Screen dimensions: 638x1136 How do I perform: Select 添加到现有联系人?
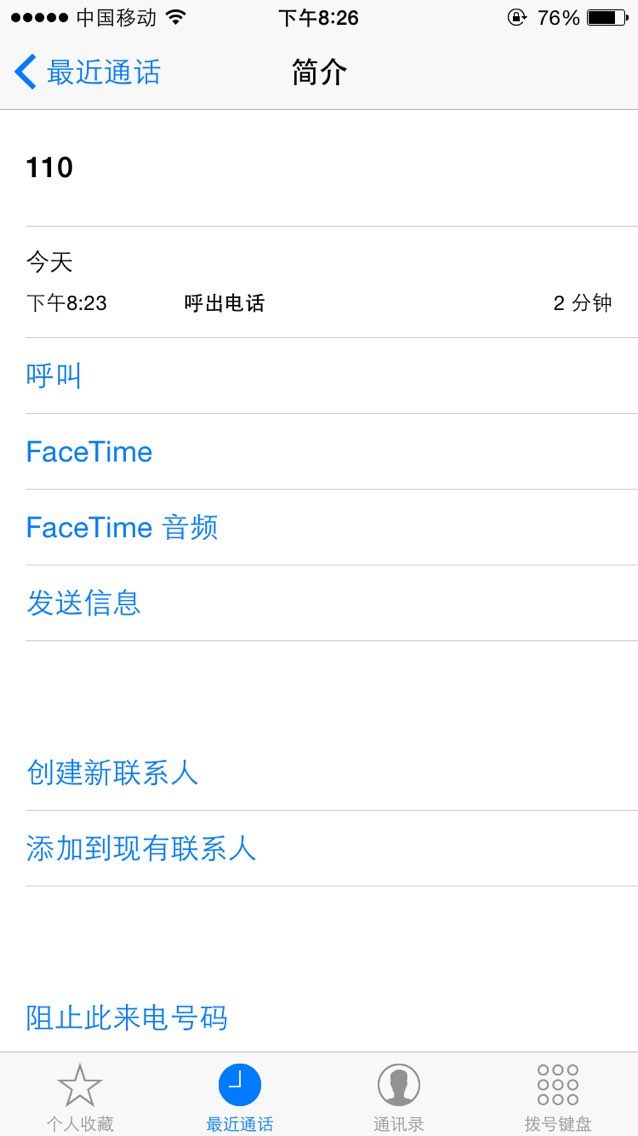(332, 848)
